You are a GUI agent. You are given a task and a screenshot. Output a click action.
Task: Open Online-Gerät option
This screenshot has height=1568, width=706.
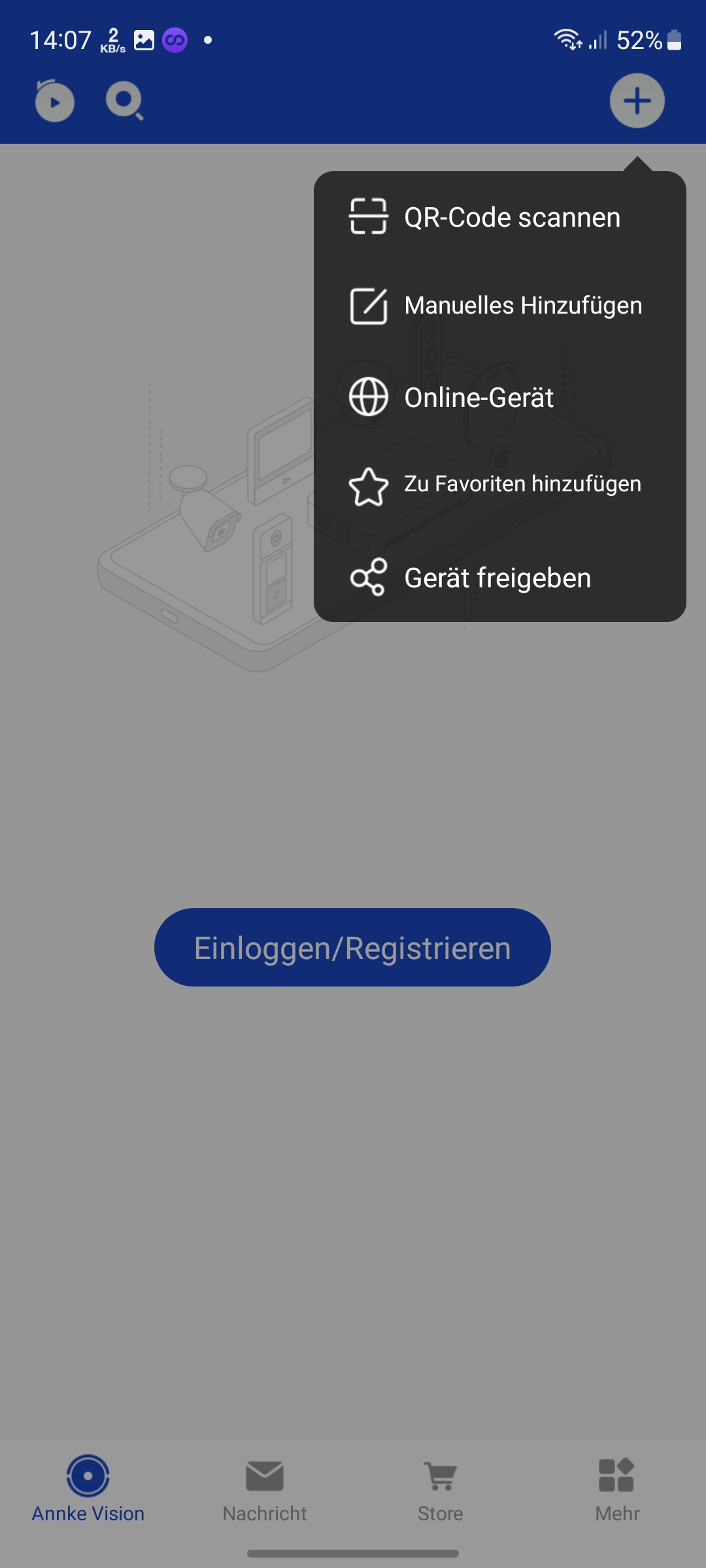pyautogui.click(x=499, y=397)
